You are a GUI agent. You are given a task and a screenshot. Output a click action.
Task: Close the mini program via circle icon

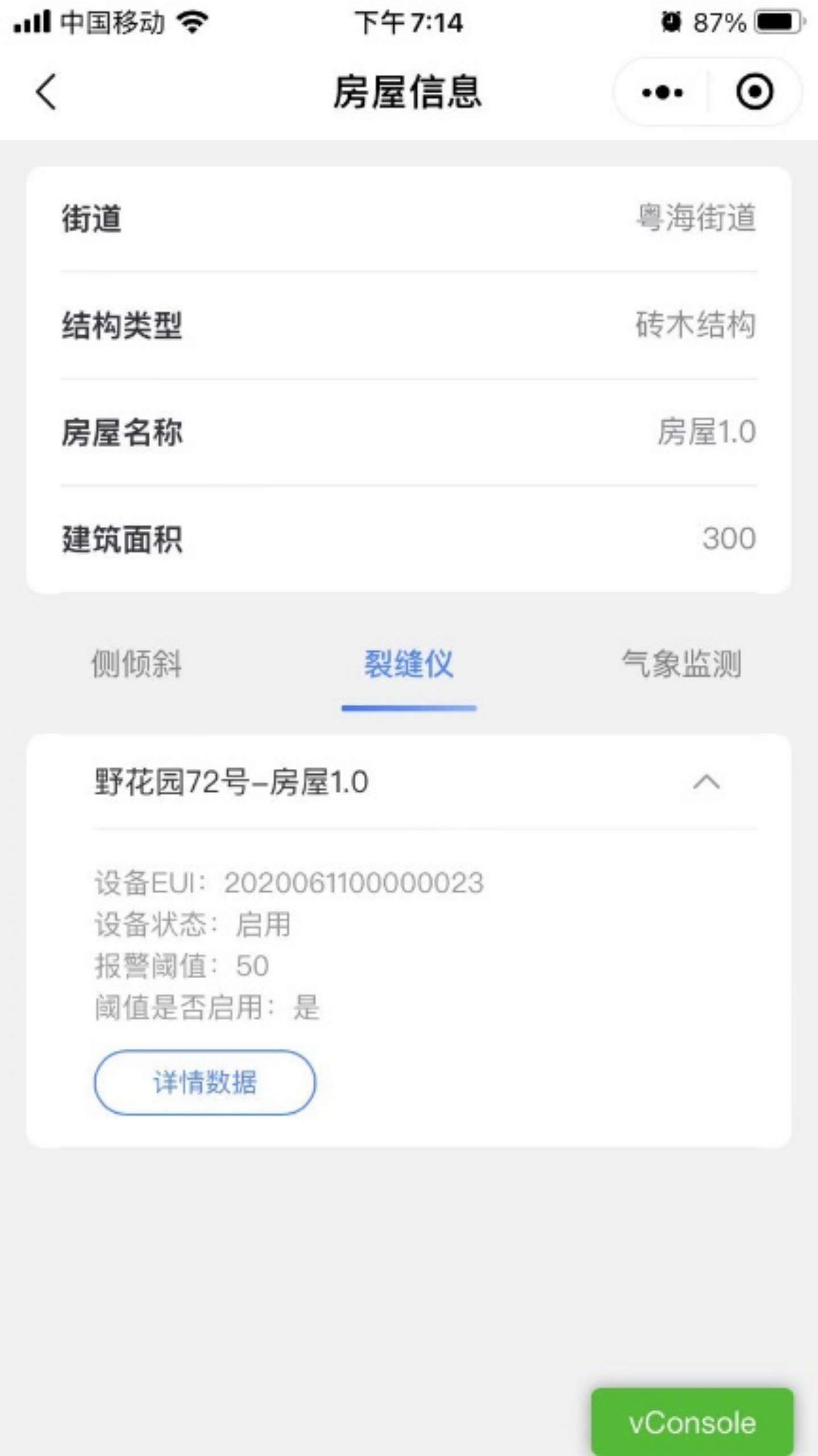[x=754, y=92]
